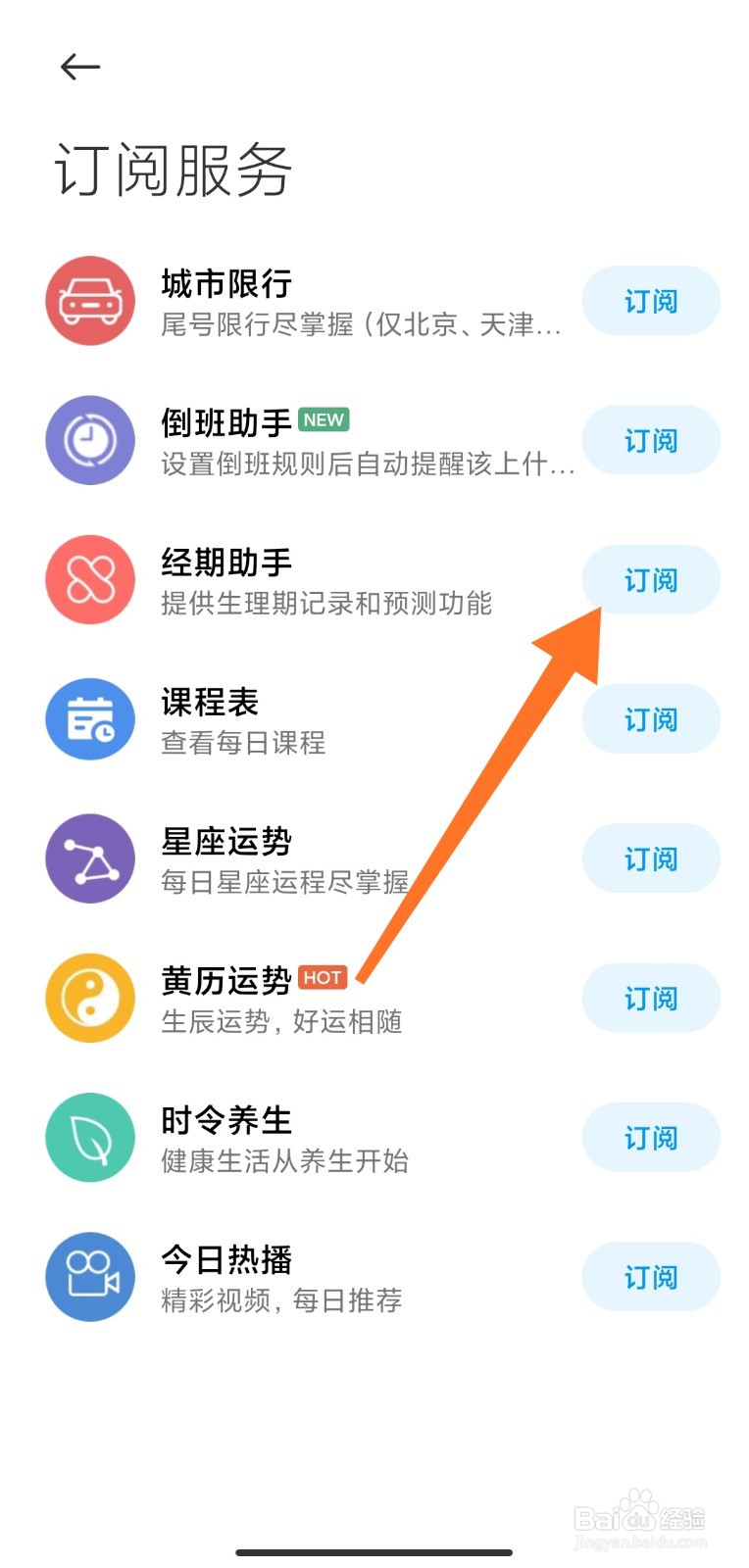
Task: Subscribe to 倒班助手 service
Action: (x=650, y=440)
